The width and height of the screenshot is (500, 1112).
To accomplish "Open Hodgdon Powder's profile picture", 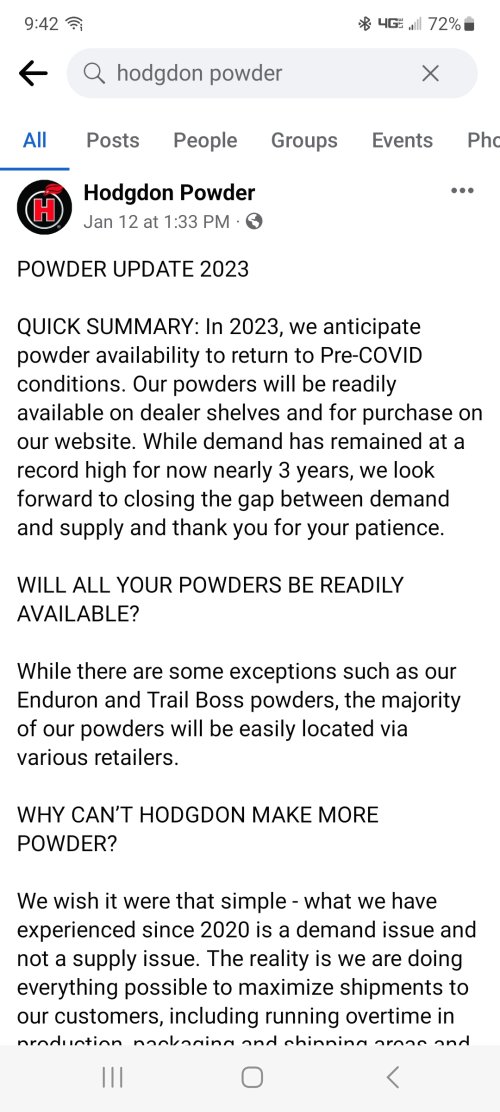I will click(x=45, y=208).
